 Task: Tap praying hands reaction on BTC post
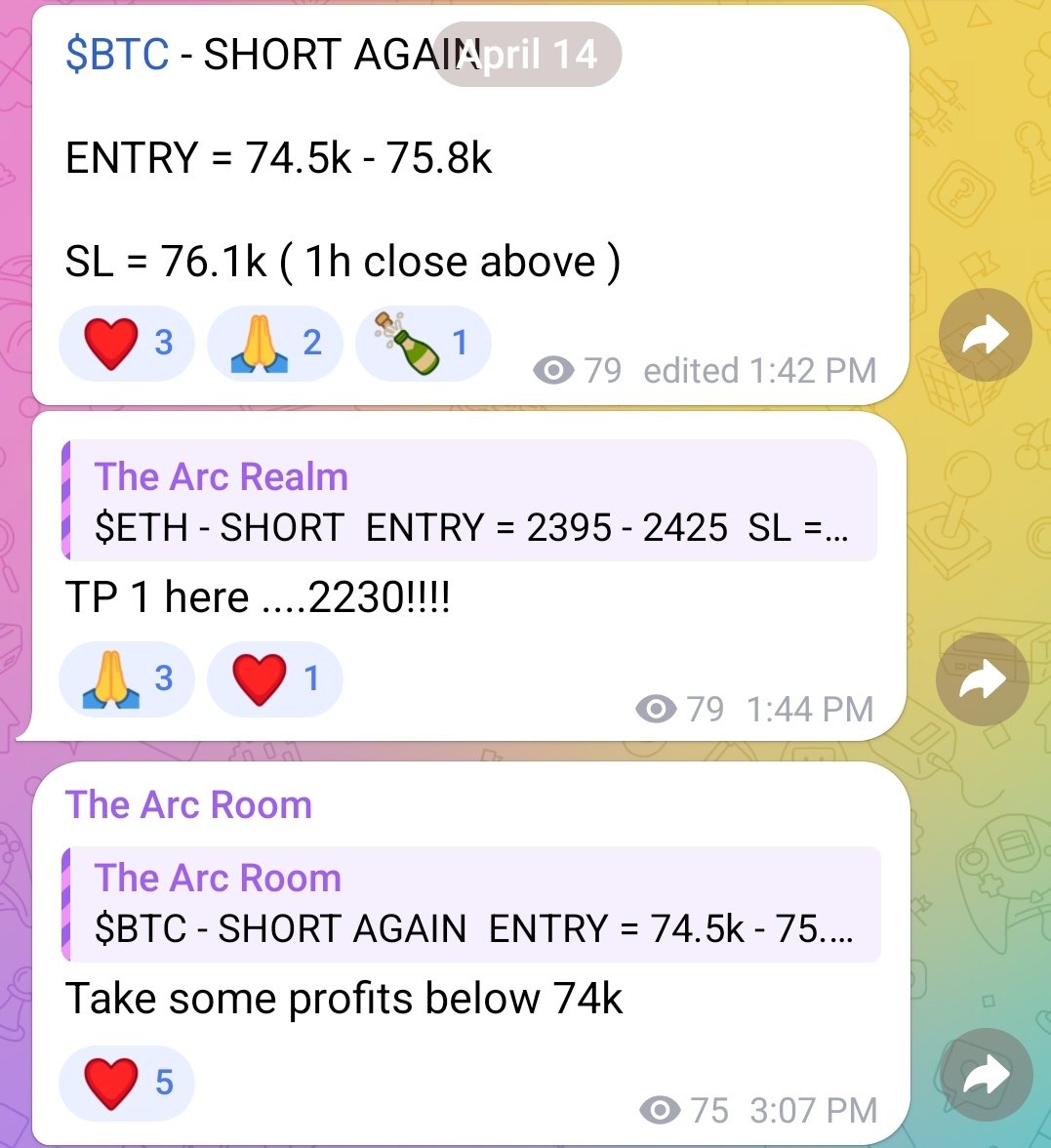[x=275, y=343]
